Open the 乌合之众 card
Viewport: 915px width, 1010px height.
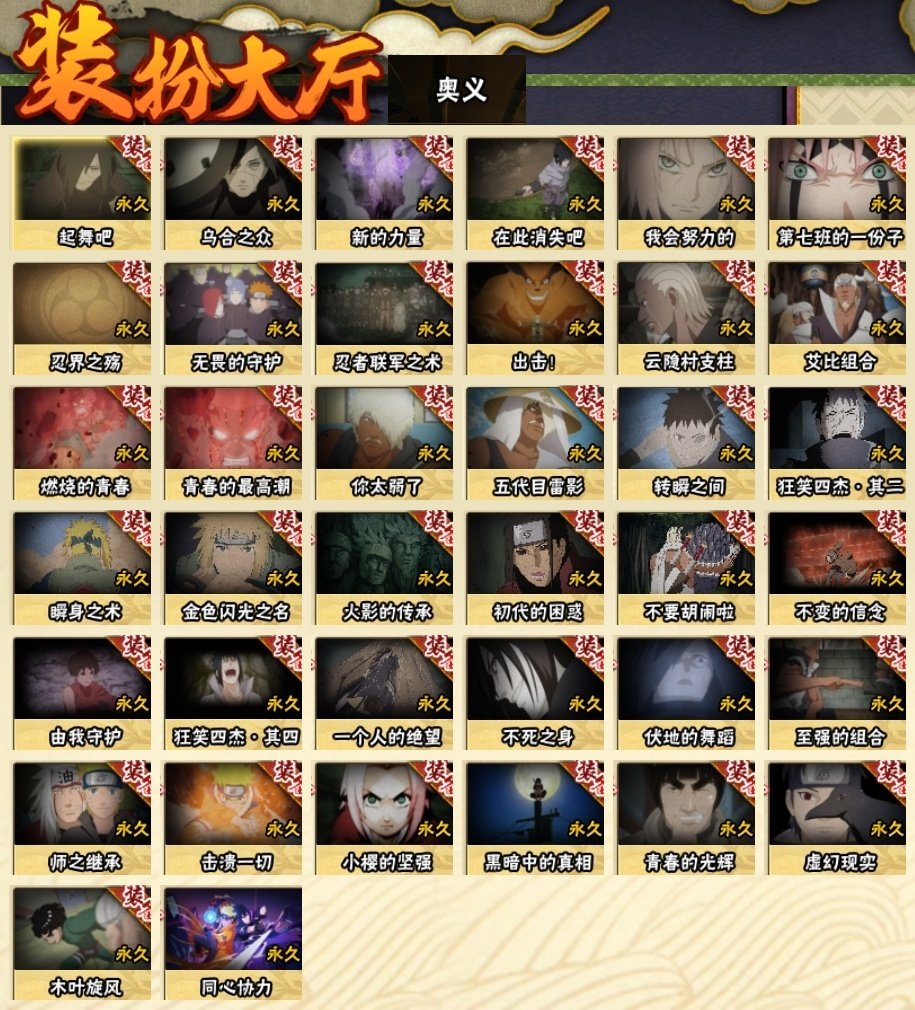click(233, 192)
